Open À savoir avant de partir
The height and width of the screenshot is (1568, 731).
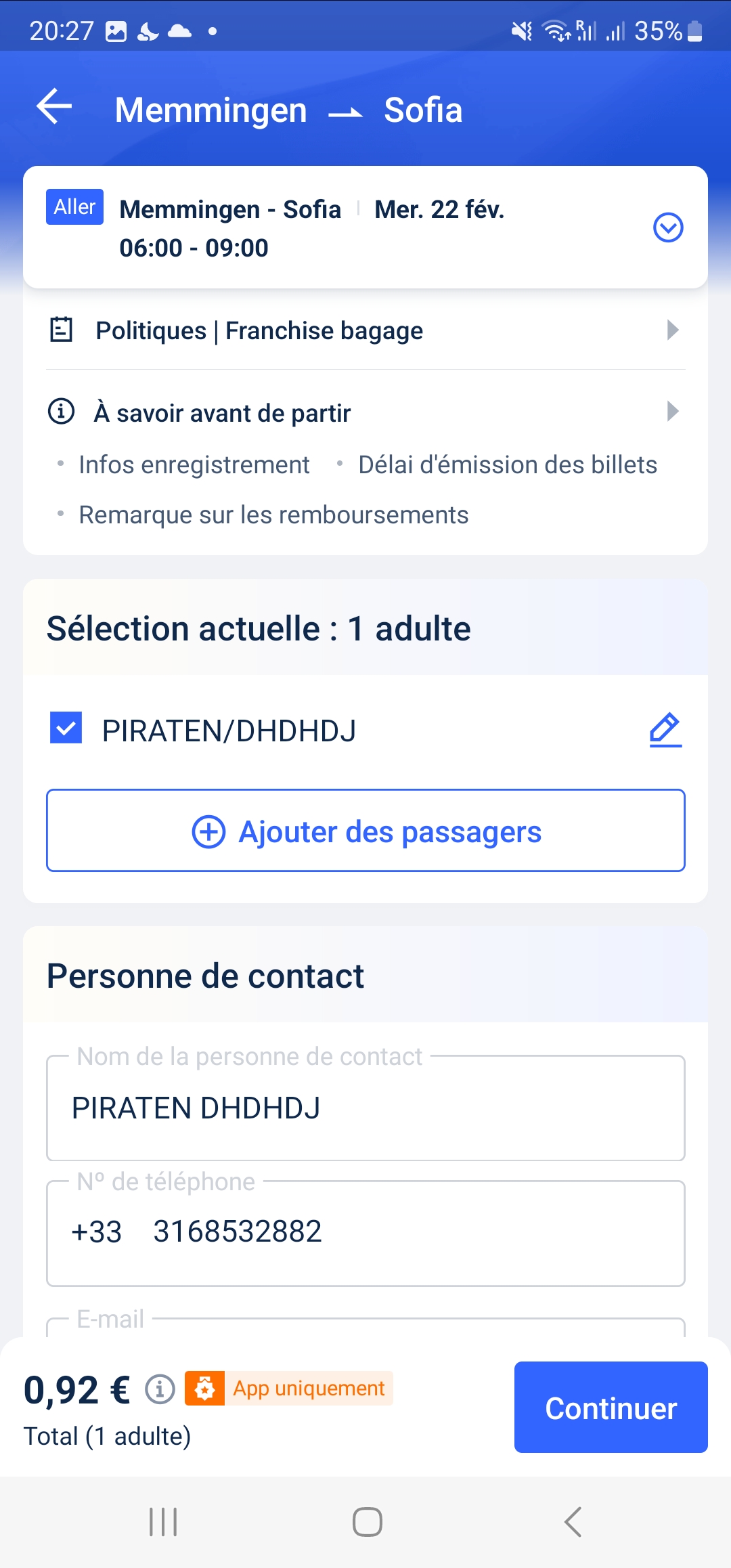click(x=365, y=412)
